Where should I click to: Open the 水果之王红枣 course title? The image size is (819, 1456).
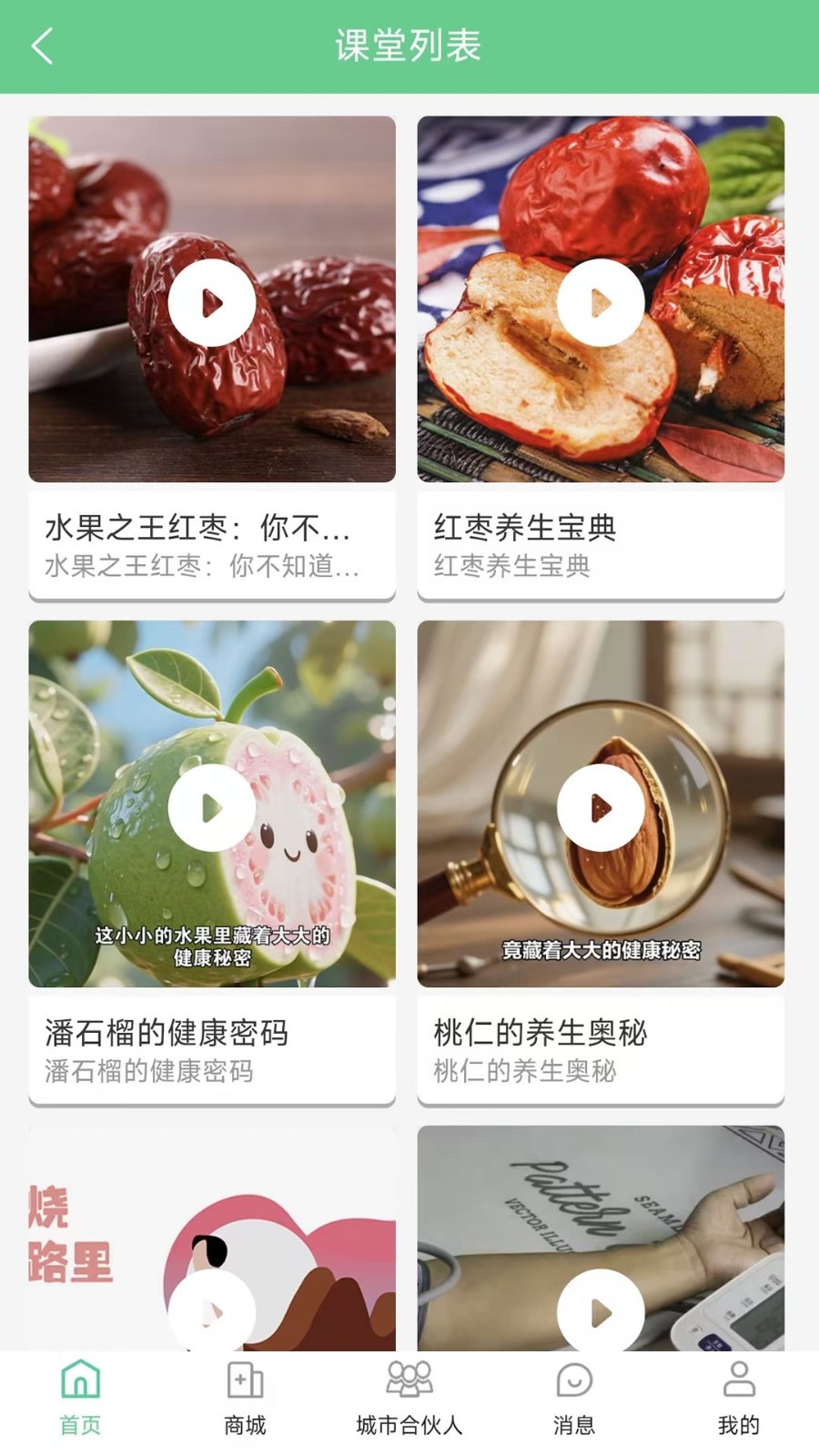coord(198,528)
